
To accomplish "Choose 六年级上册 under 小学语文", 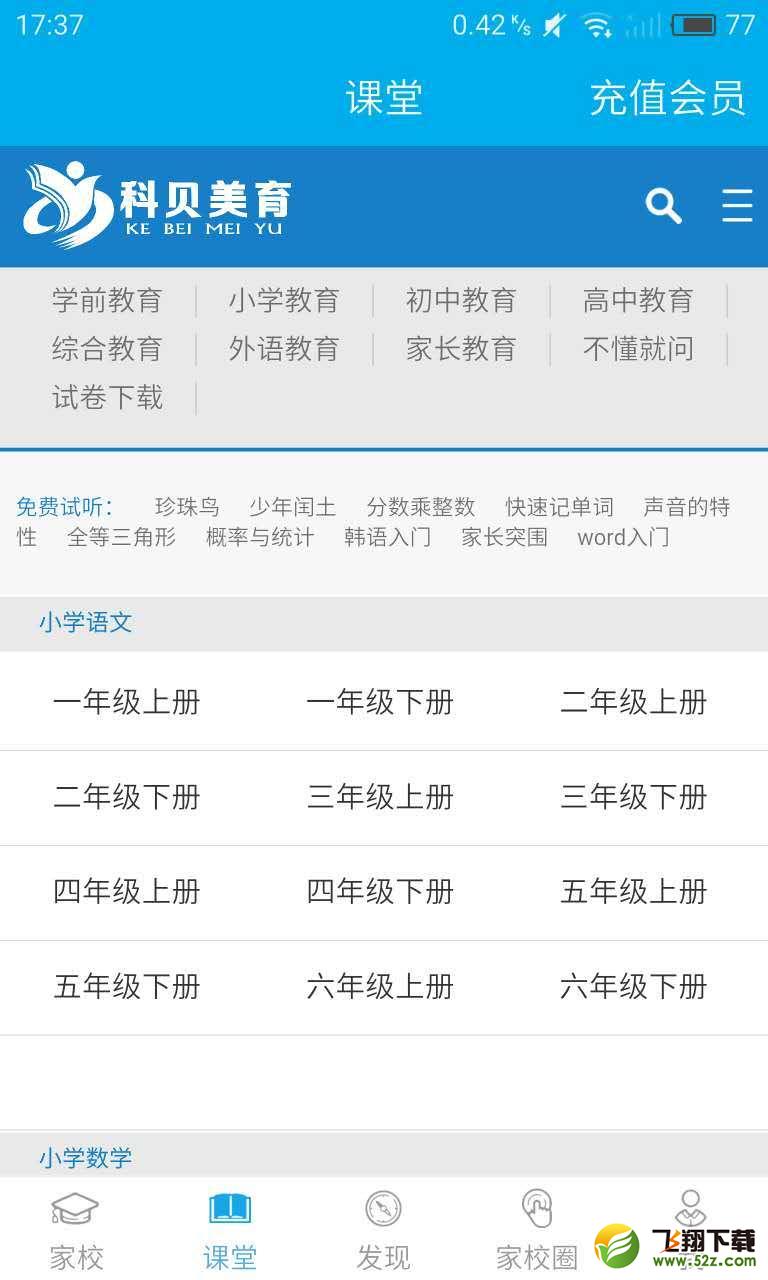I will click(x=380, y=987).
